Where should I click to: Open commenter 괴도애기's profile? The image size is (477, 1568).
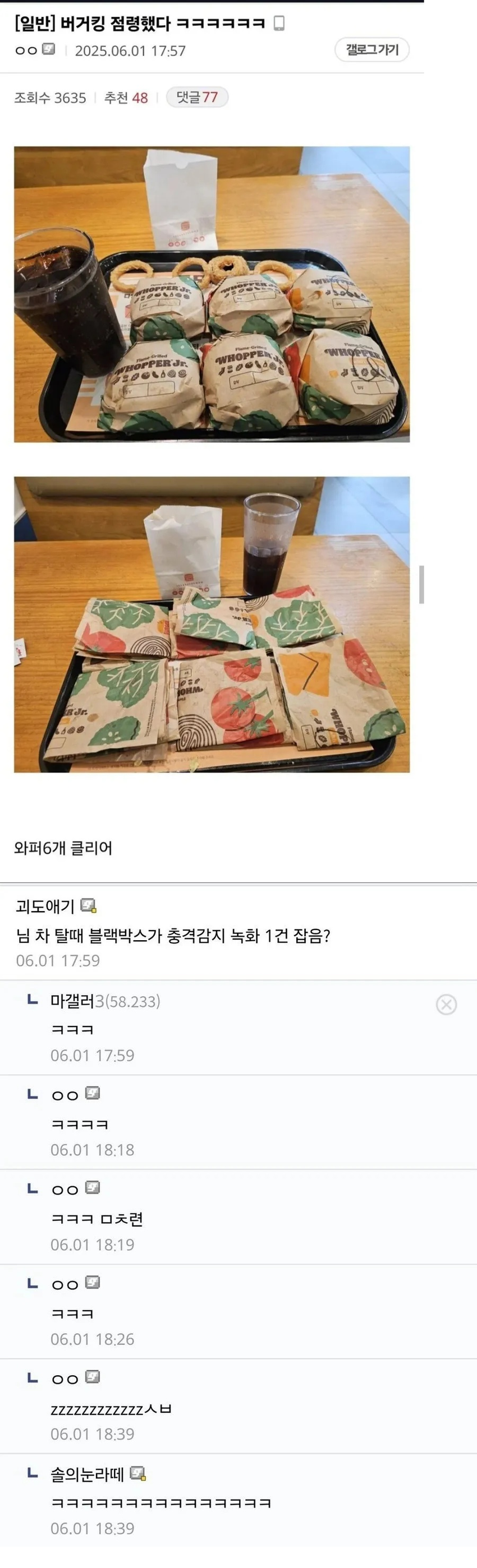(45, 906)
